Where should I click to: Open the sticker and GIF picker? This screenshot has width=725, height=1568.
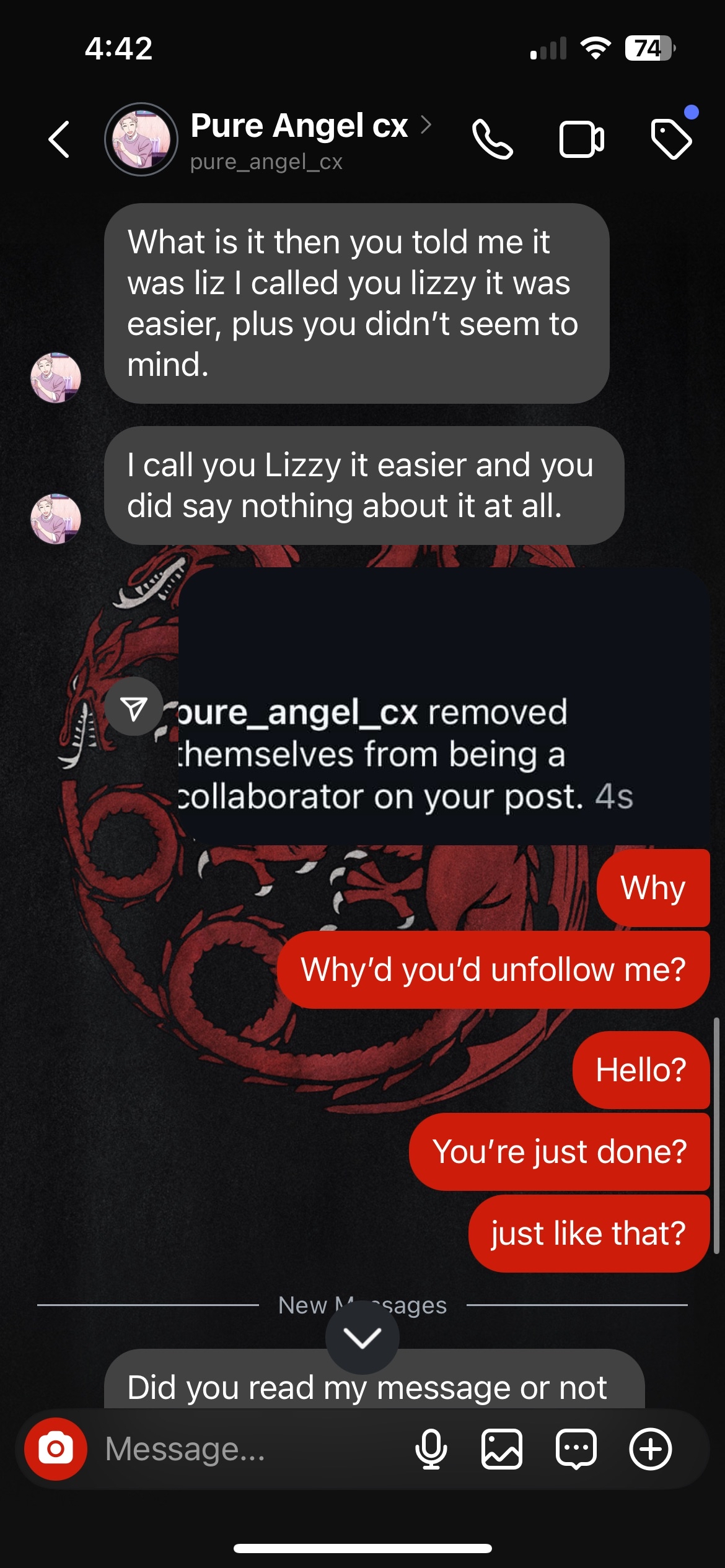click(x=576, y=1449)
